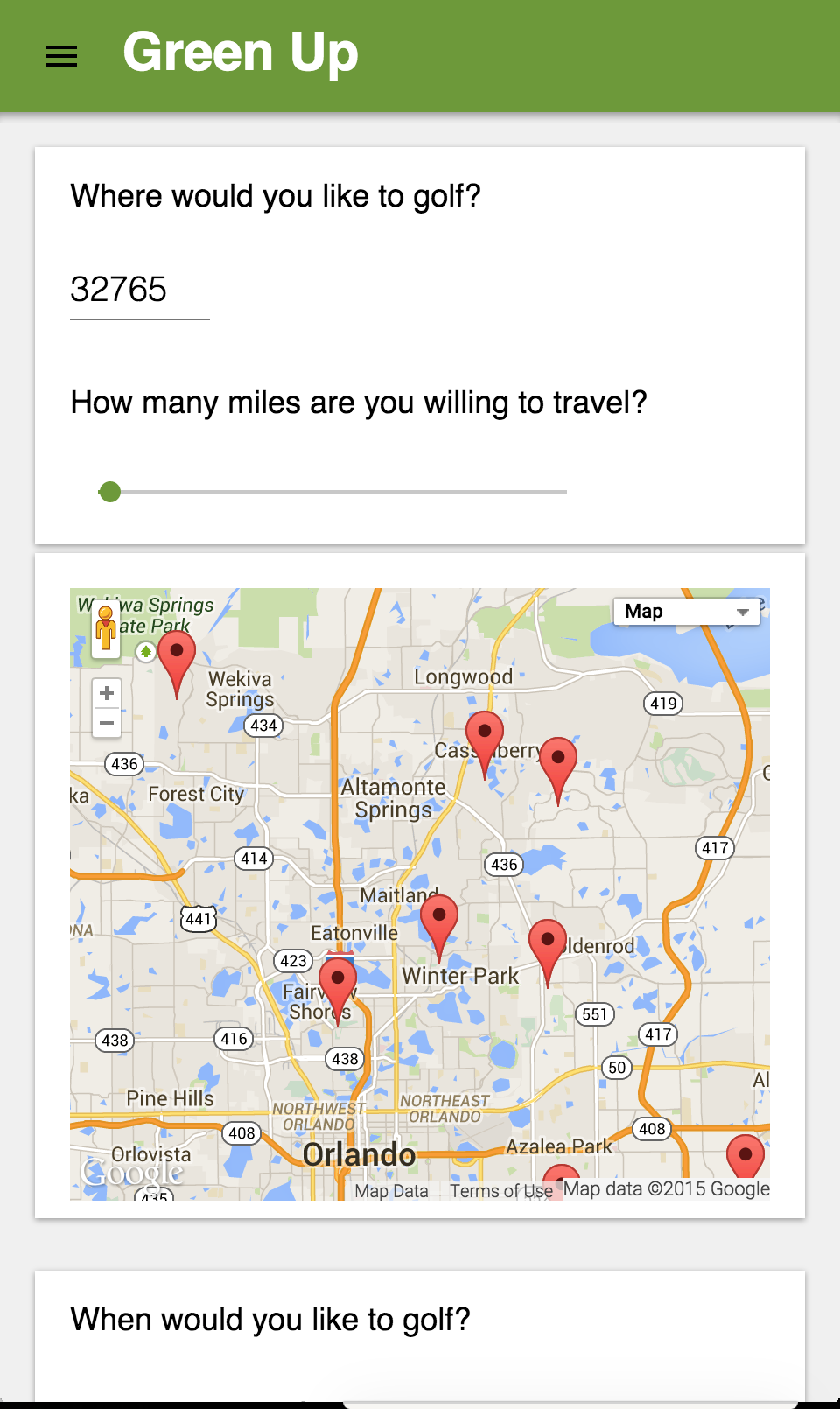The height and width of the screenshot is (1409, 840).
Task: Select the pin at Fairview Shores
Action: tap(338, 986)
